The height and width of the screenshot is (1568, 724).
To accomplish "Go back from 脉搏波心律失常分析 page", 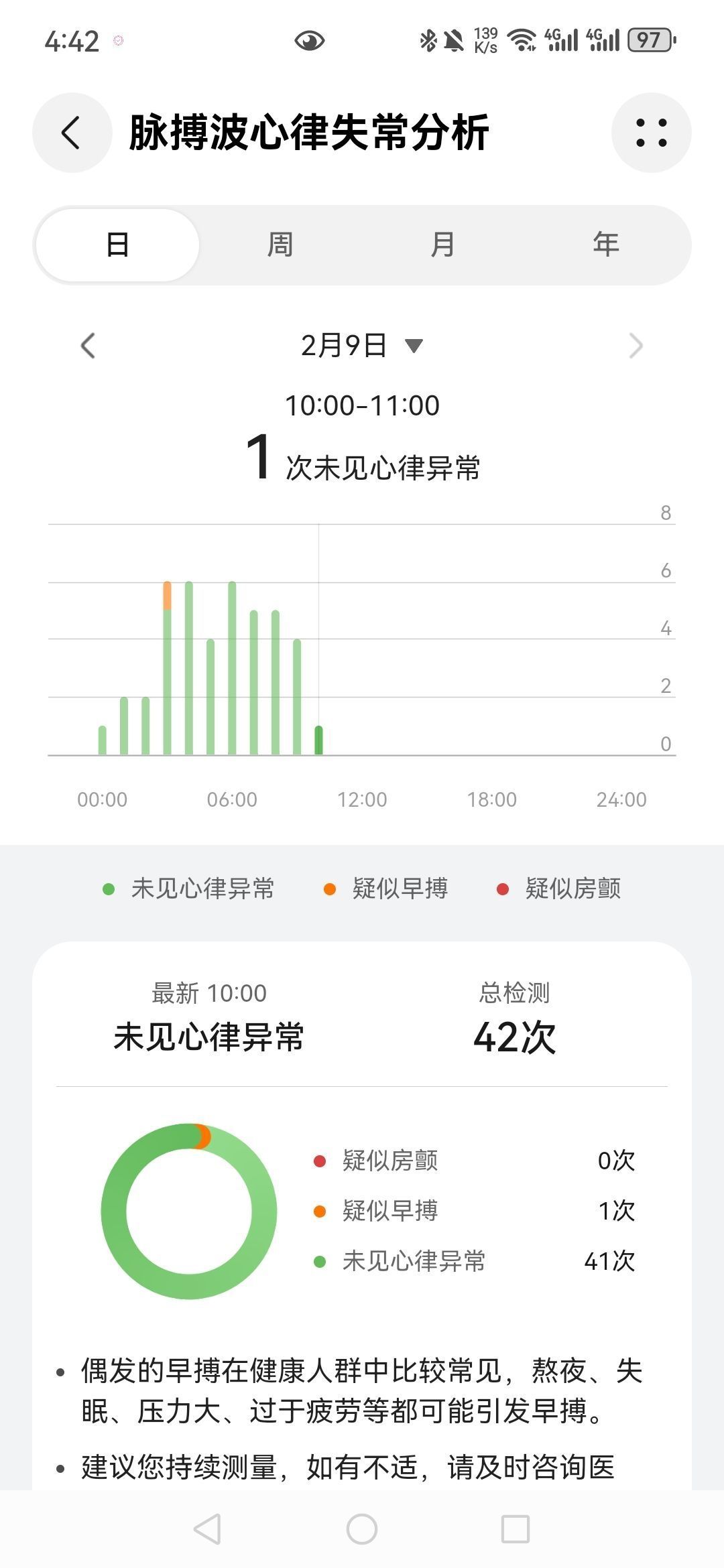I will [72, 133].
